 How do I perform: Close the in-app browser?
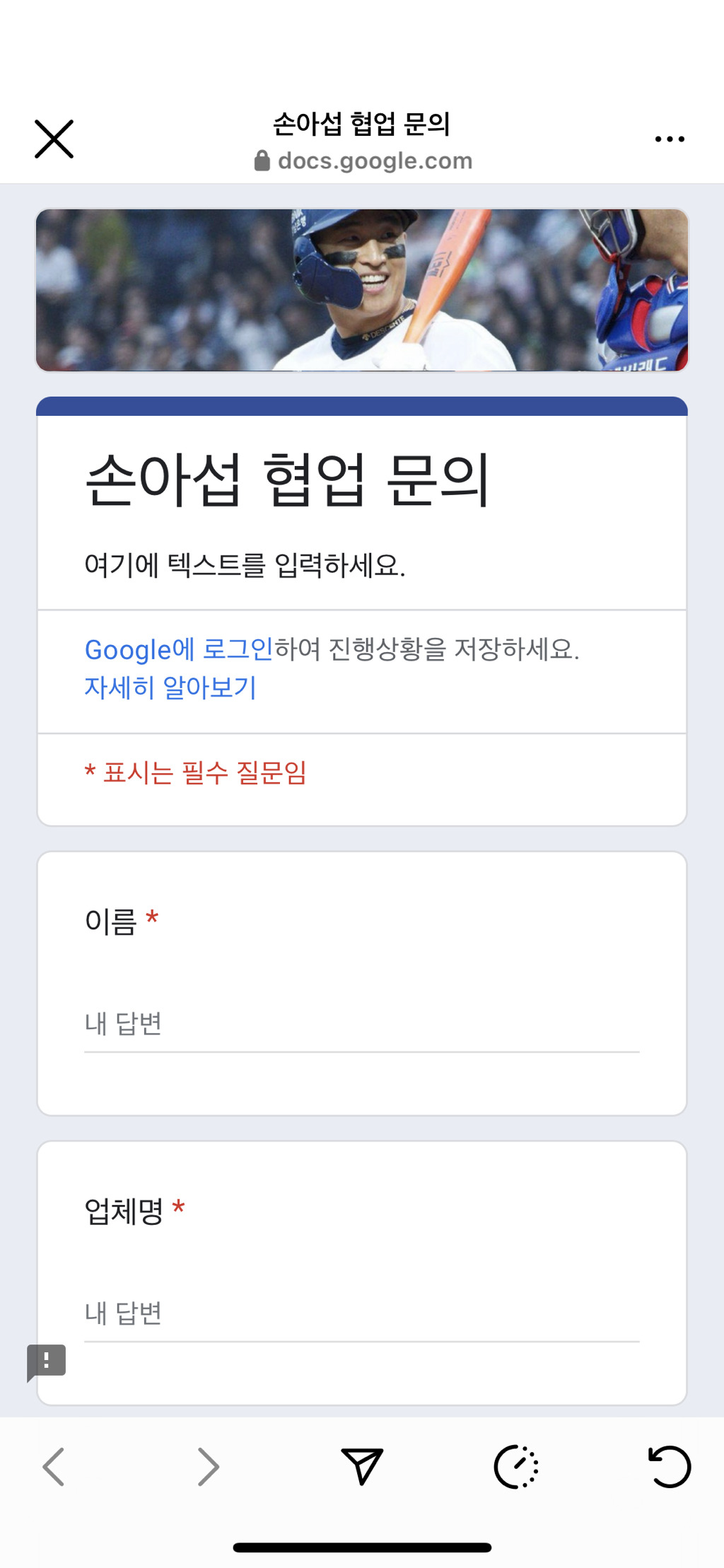point(54,139)
